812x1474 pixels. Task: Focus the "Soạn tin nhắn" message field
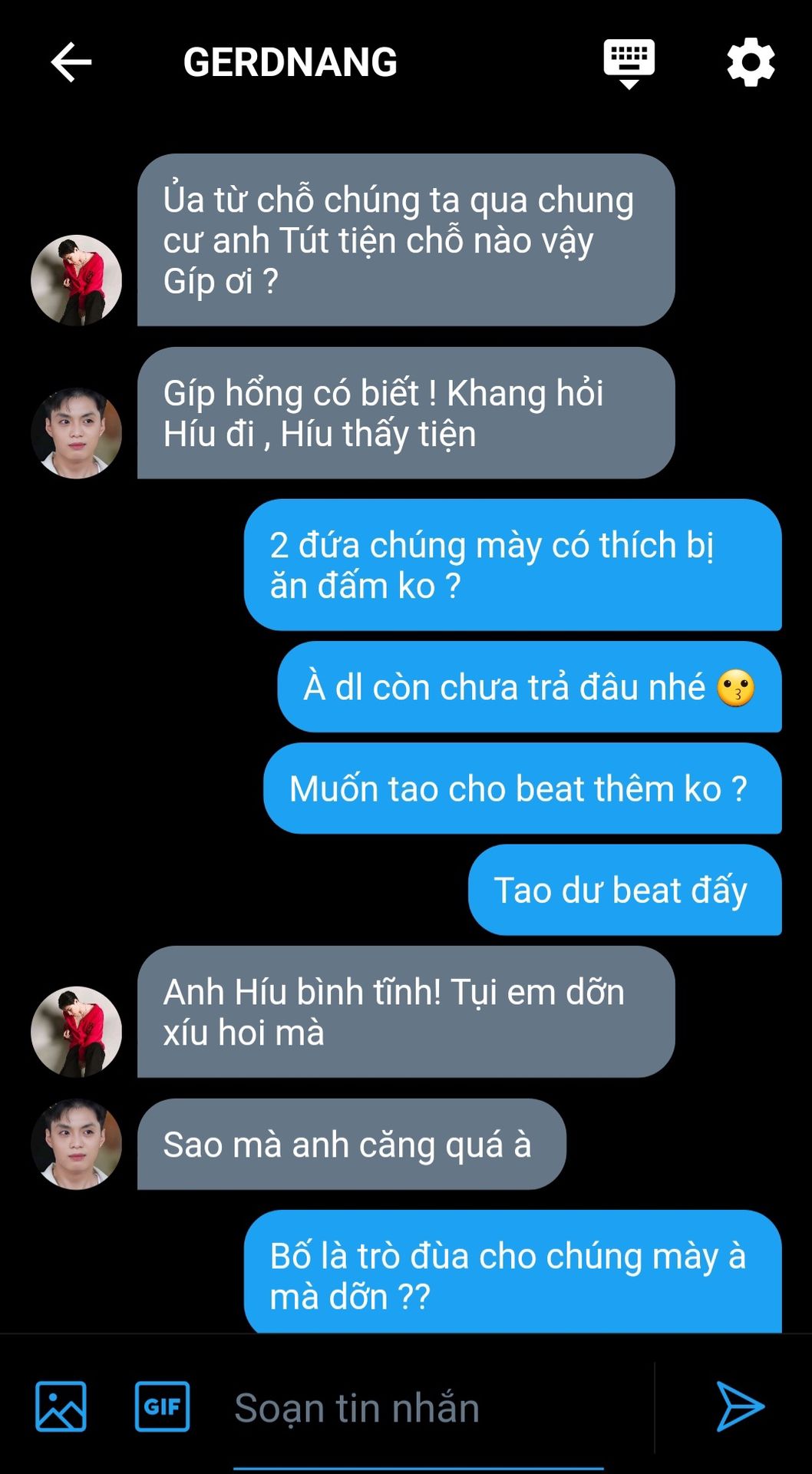[x=418, y=1408]
